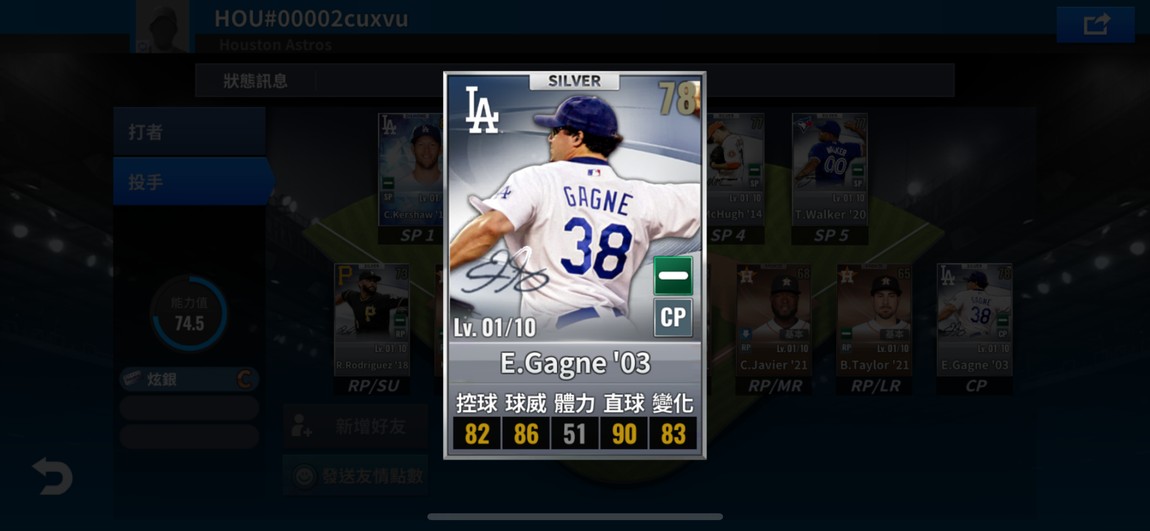This screenshot has width=1150, height=531.
Task: Go back using the return arrow
Action: click(x=52, y=476)
